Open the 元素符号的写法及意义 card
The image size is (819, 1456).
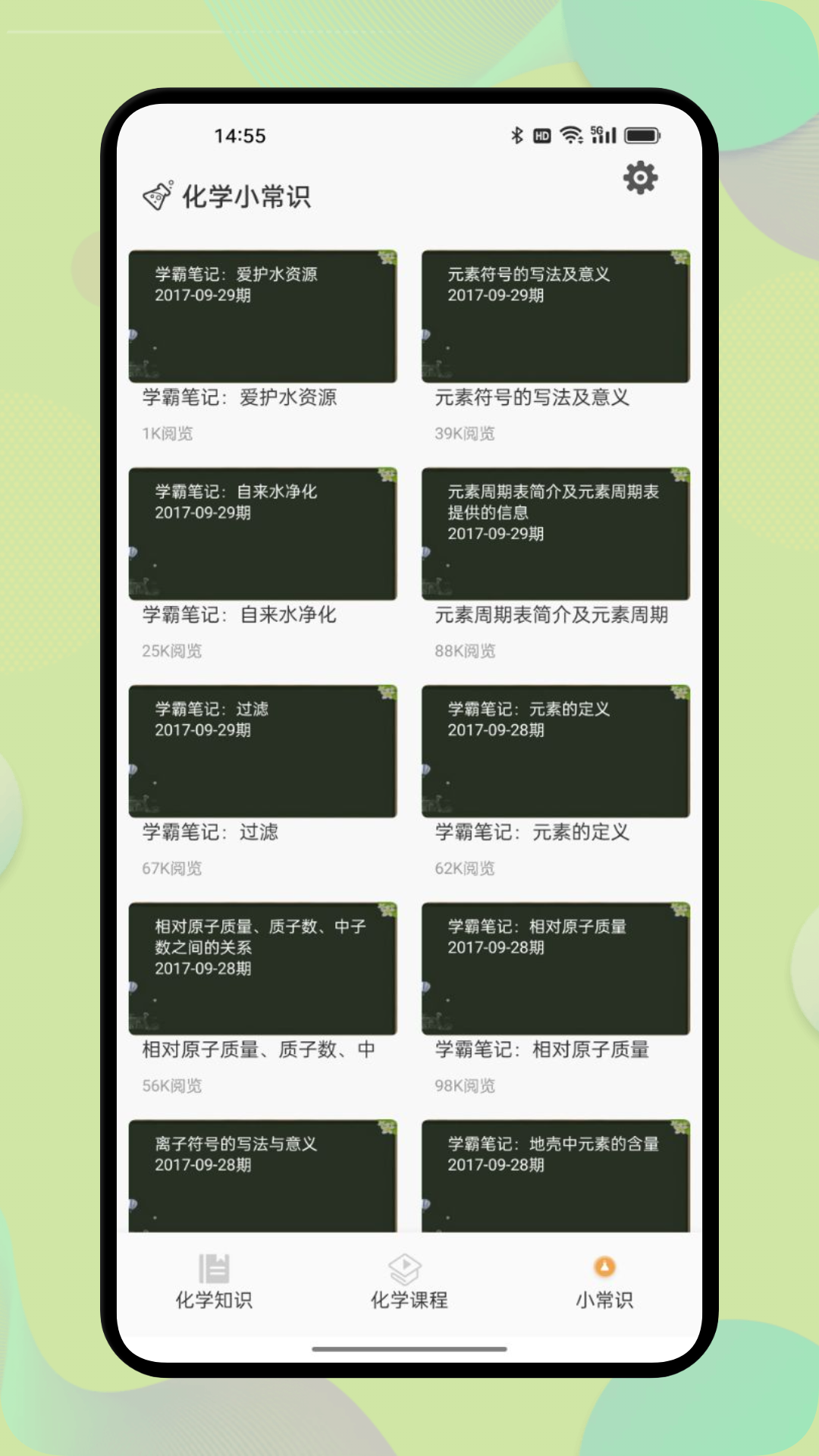555,317
